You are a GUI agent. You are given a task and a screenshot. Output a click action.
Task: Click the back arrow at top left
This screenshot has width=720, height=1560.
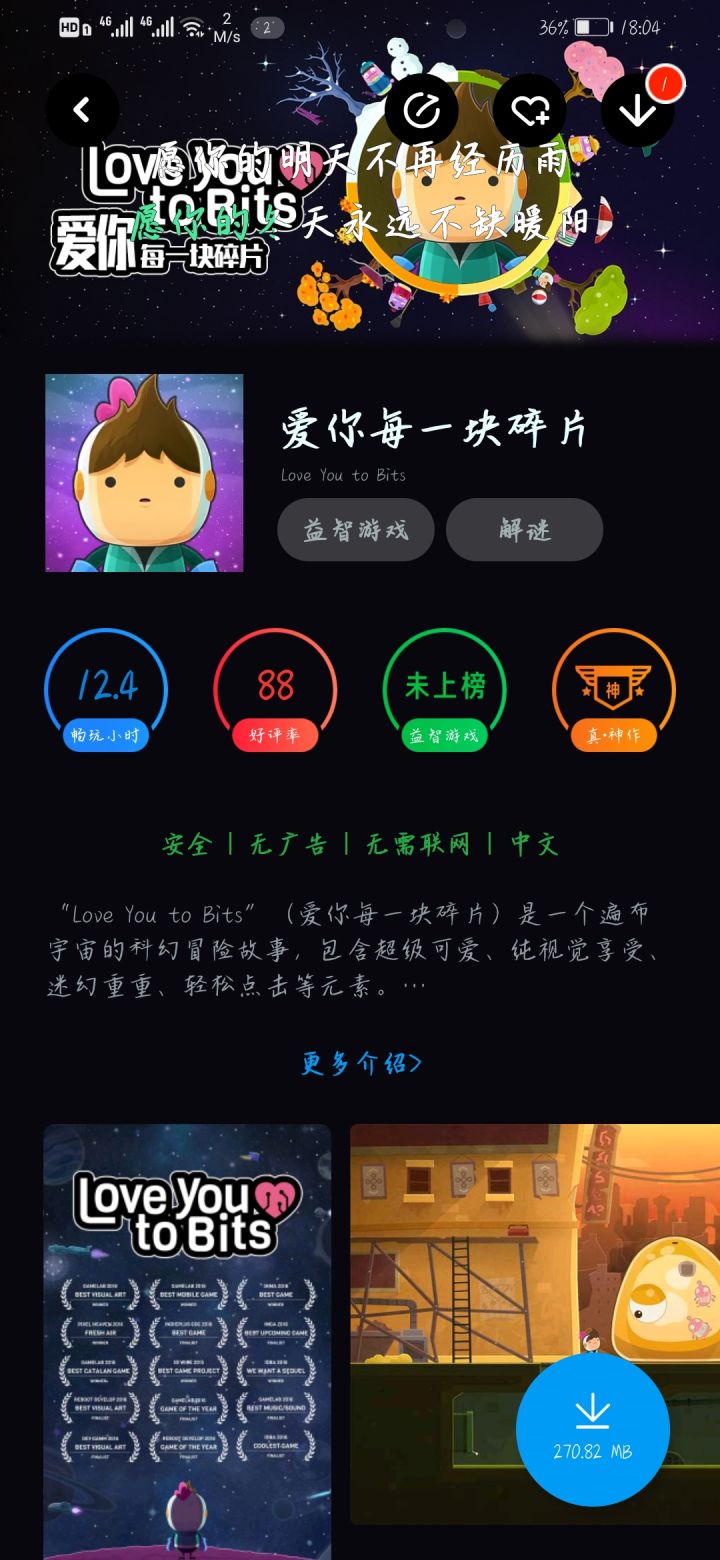(x=83, y=110)
